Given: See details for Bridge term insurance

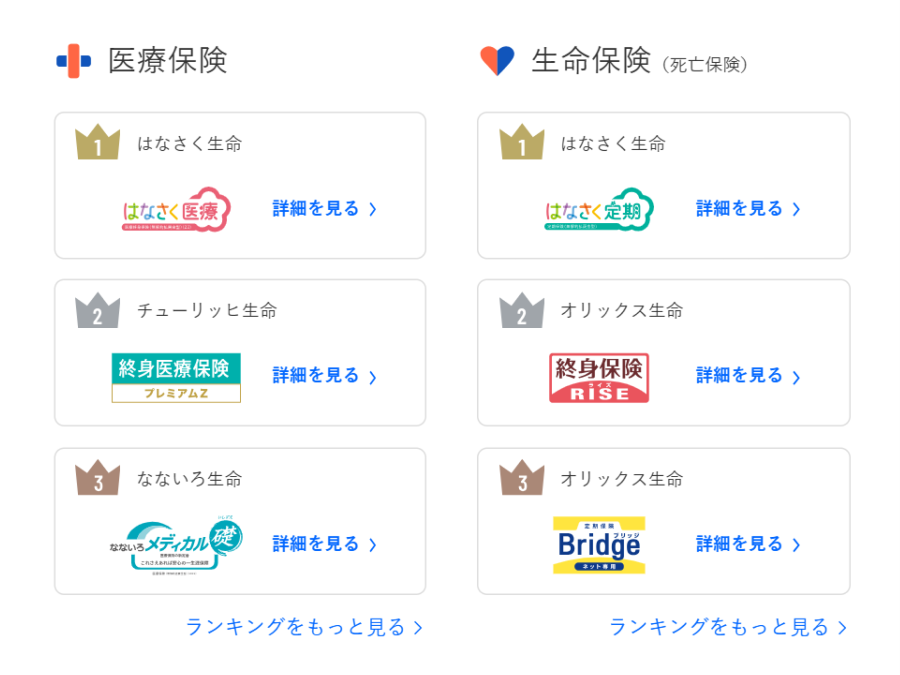Looking at the screenshot, I should click(748, 544).
